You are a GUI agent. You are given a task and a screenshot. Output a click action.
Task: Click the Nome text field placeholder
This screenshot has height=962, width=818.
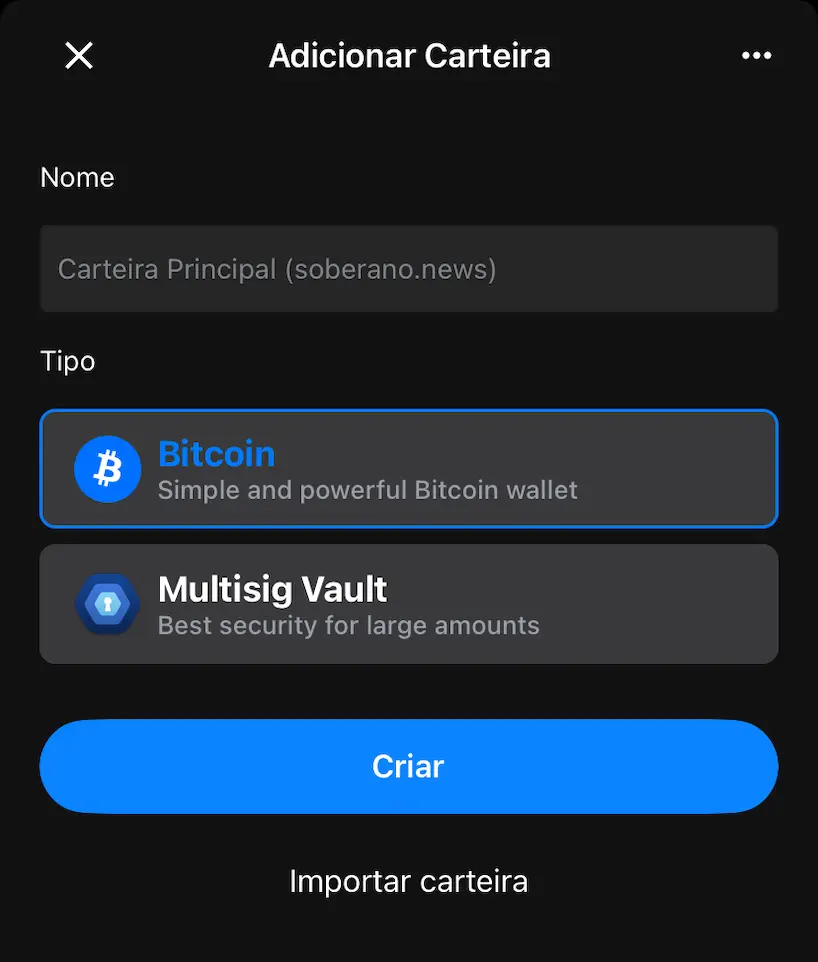409,268
